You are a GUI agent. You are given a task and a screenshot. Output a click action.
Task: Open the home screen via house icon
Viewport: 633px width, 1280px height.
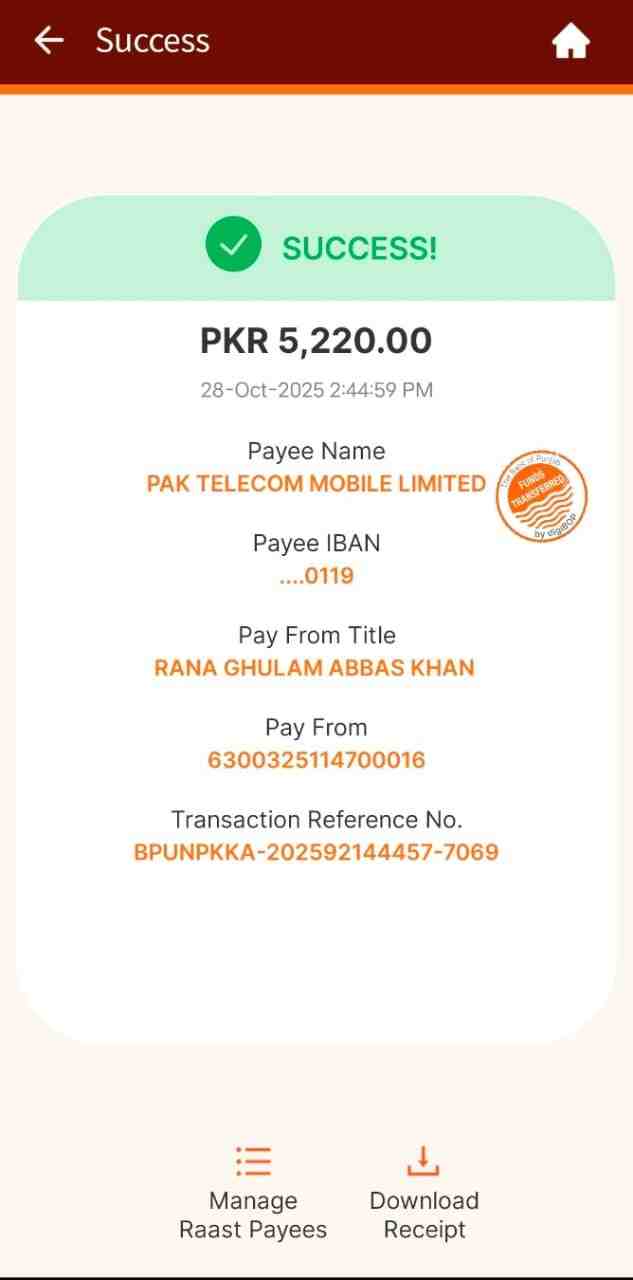tap(571, 42)
